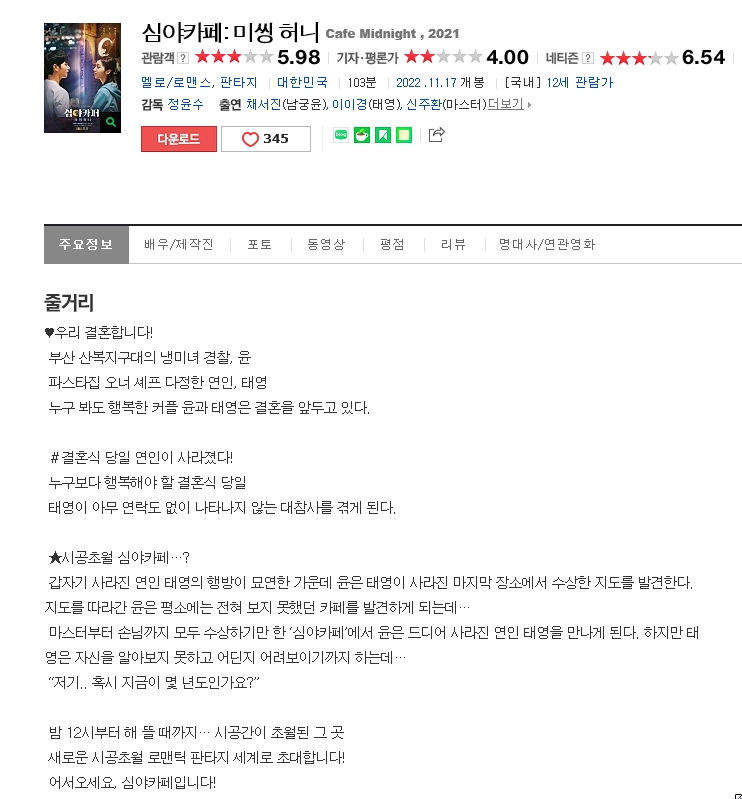742x799 pixels.
Task: Share the movie to Naver blog
Action: [341, 135]
